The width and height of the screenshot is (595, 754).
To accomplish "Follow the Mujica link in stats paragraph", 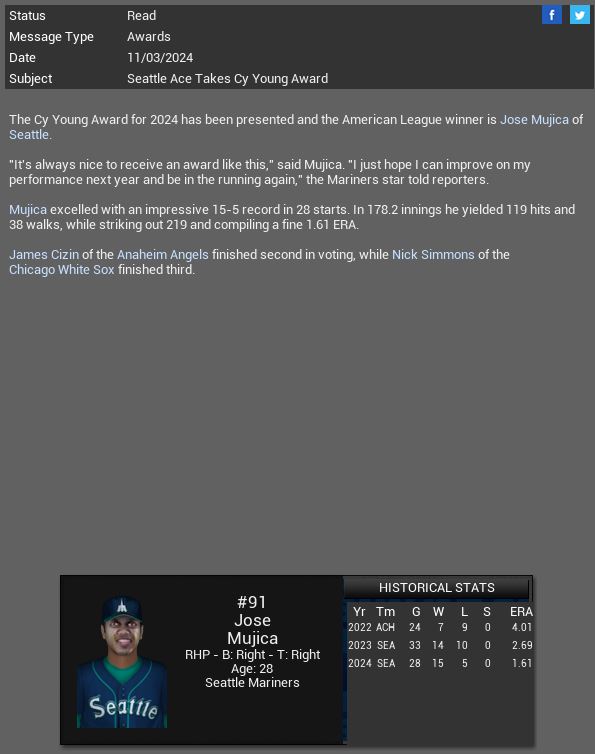I will click(x=28, y=210).
